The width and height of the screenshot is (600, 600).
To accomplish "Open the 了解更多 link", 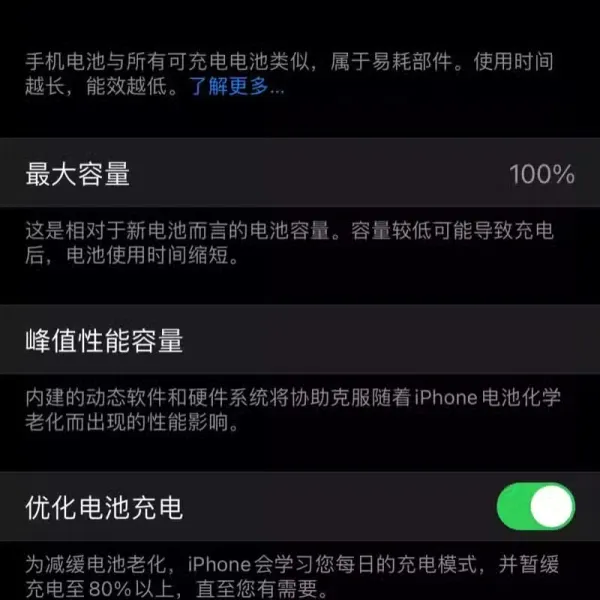I will click(236, 87).
